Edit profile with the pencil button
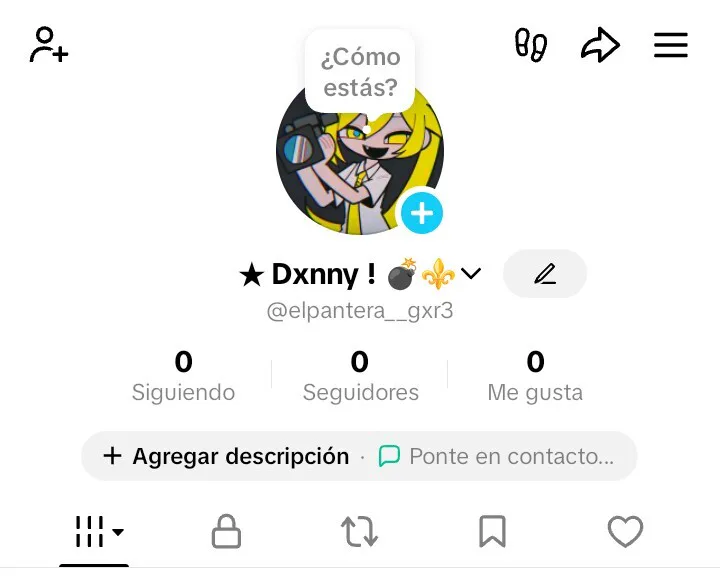Screen dimensions: 720x588 [544, 273]
